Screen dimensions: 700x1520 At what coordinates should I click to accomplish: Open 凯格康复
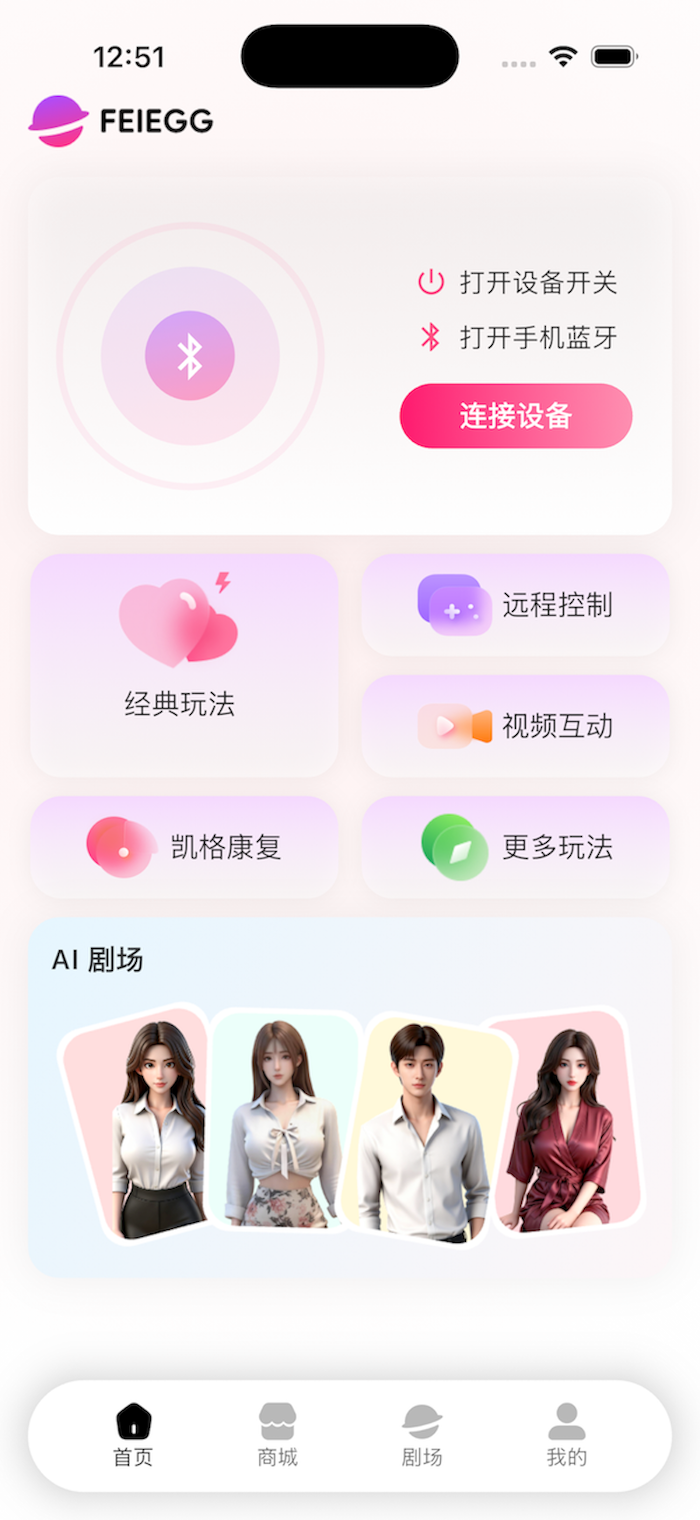[184, 847]
